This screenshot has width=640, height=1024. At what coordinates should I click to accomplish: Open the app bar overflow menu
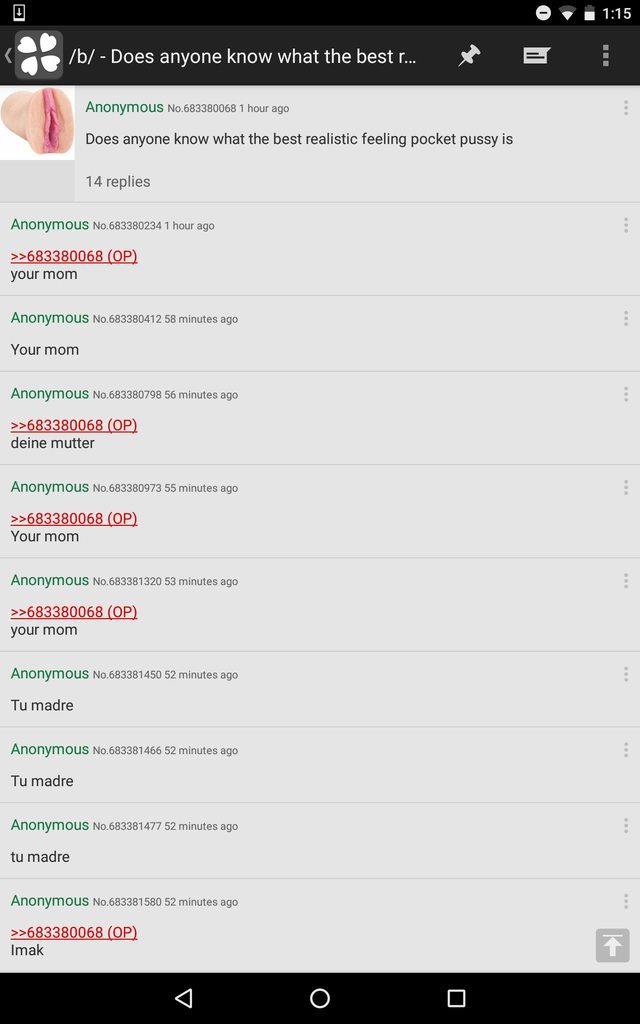pyautogui.click(x=605, y=56)
